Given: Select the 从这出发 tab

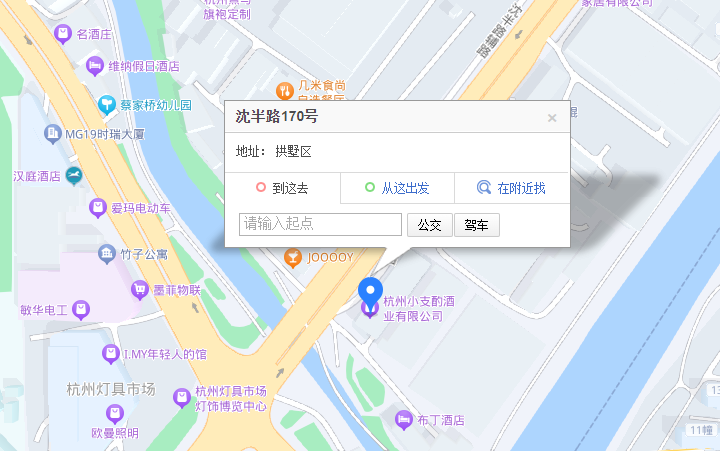Looking at the screenshot, I should 397,188.
